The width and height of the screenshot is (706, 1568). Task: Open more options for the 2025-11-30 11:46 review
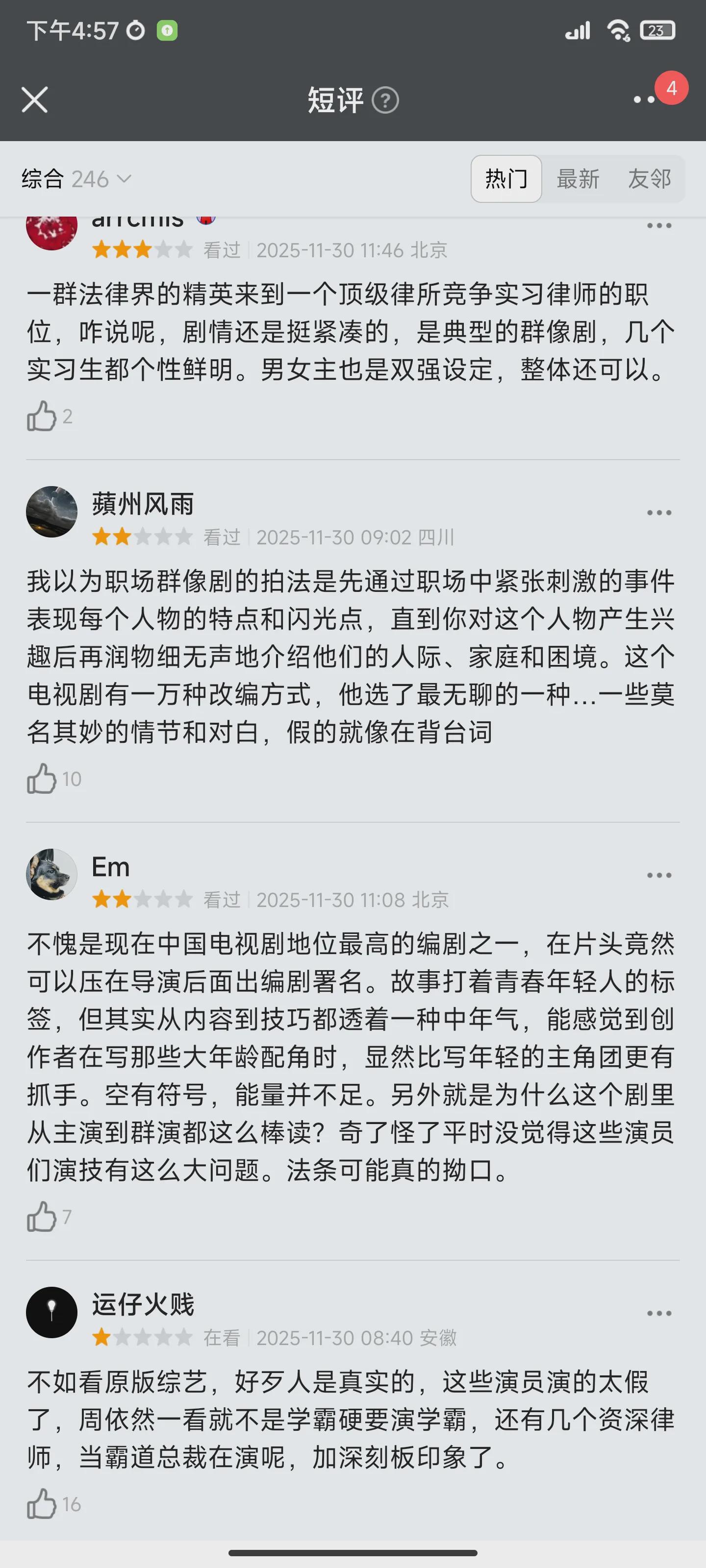pyautogui.click(x=658, y=226)
